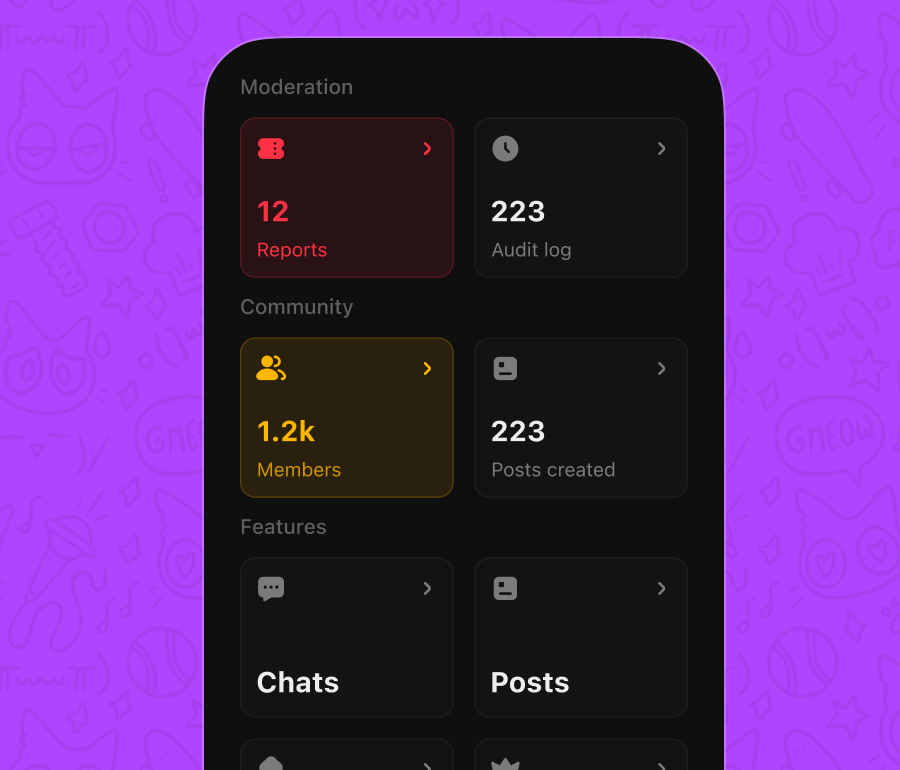
Task: Open the Posts feature card
Action: (x=580, y=638)
